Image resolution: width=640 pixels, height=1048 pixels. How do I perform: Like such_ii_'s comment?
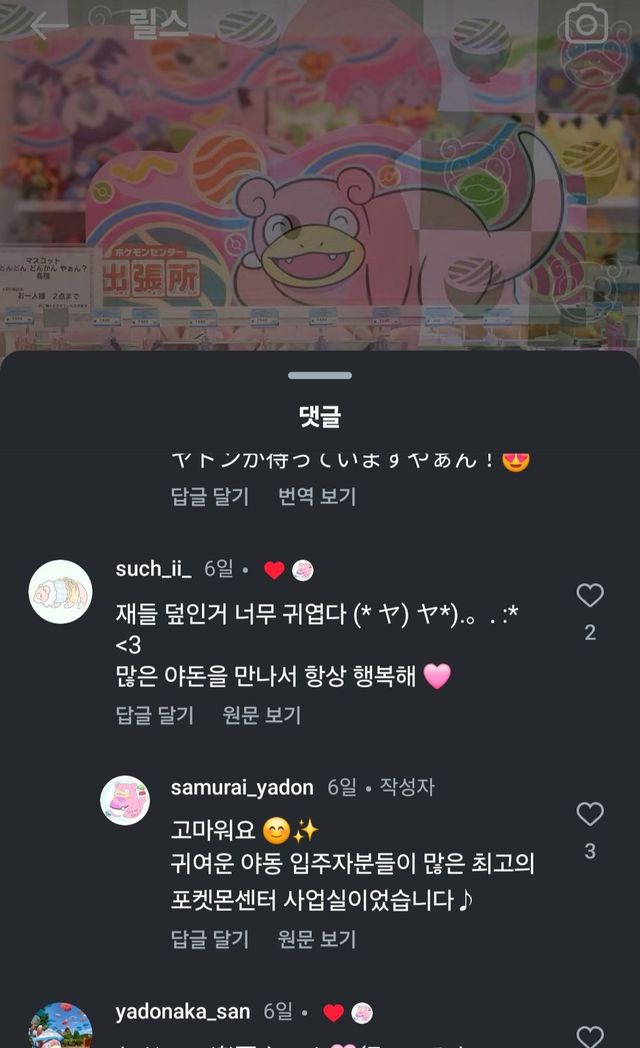[590, 596]
